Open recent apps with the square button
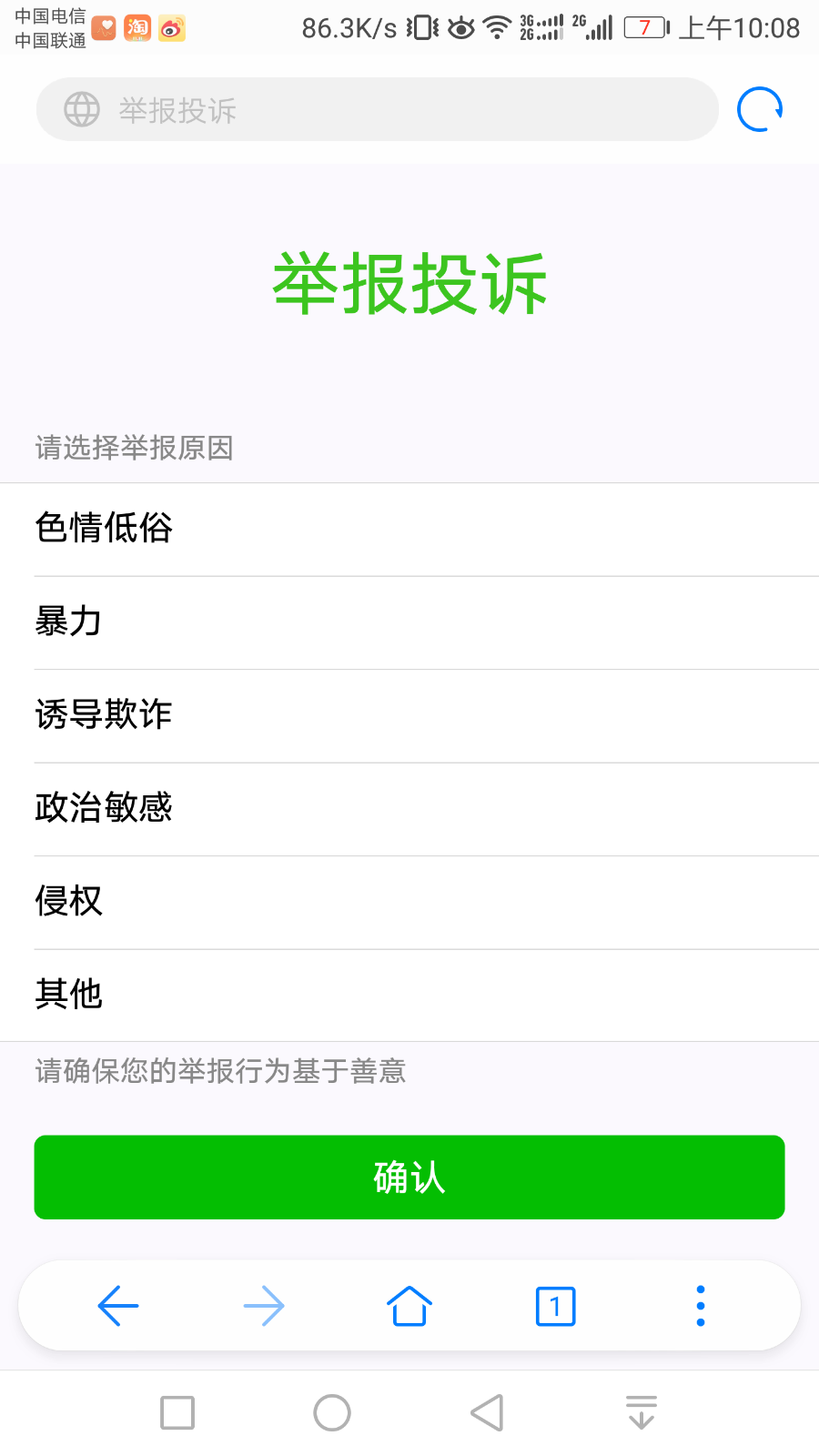The height and width of the screenshot is (1456, 819). [x=177, y=1413]
